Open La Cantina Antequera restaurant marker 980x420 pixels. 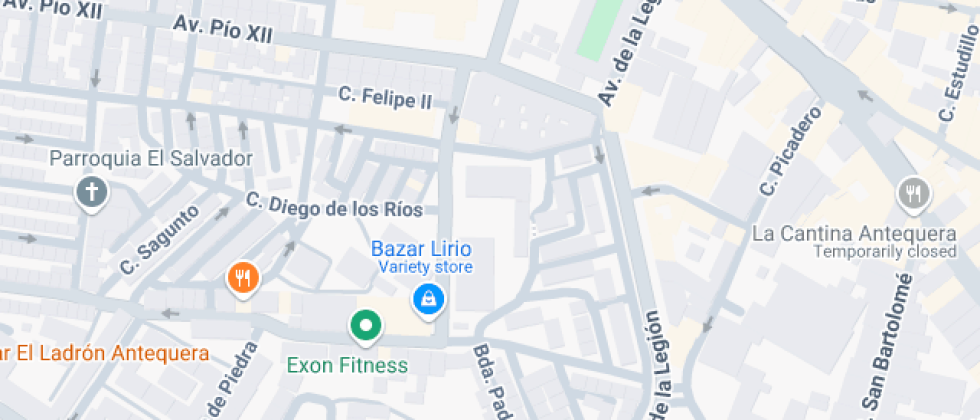[x=914, y=195]
